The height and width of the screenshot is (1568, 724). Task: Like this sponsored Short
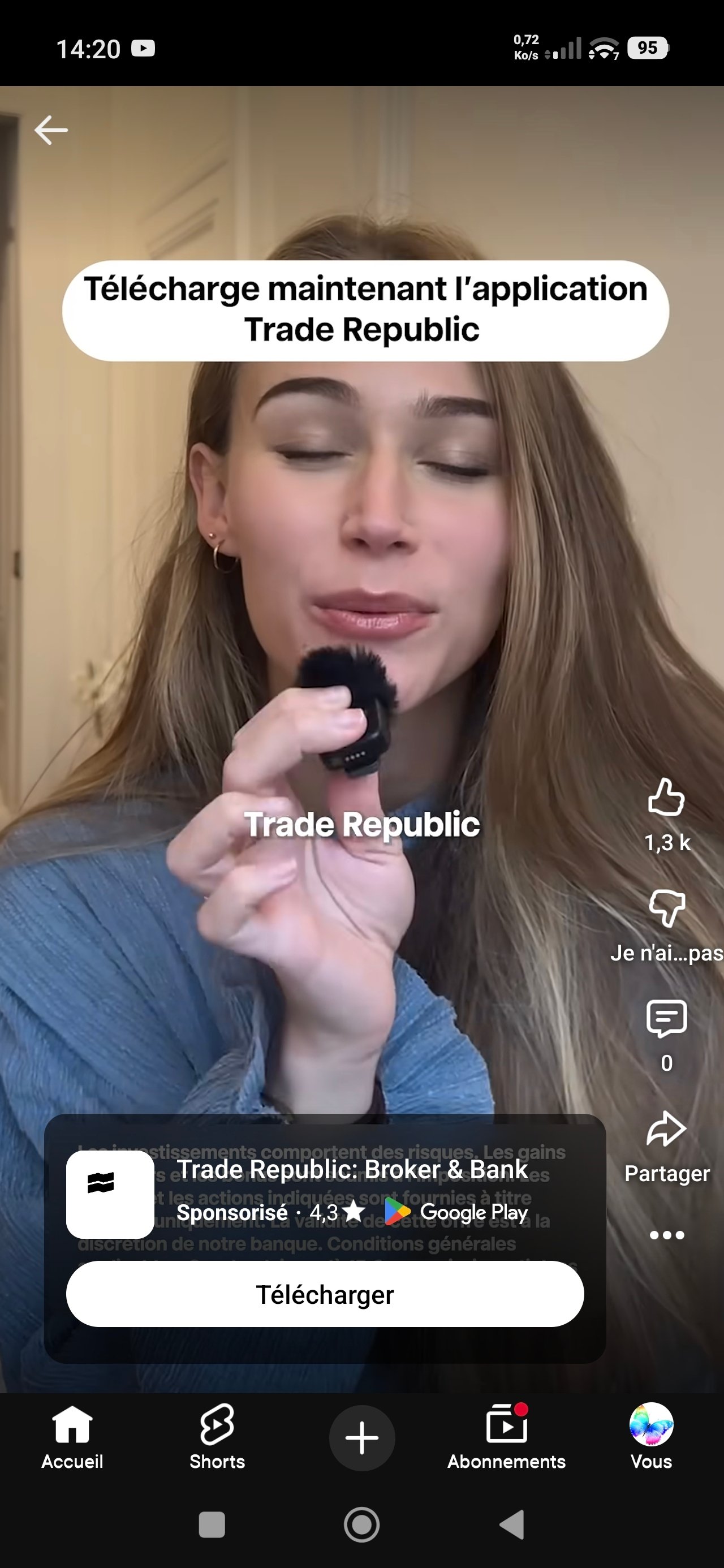tap(666, 798)
